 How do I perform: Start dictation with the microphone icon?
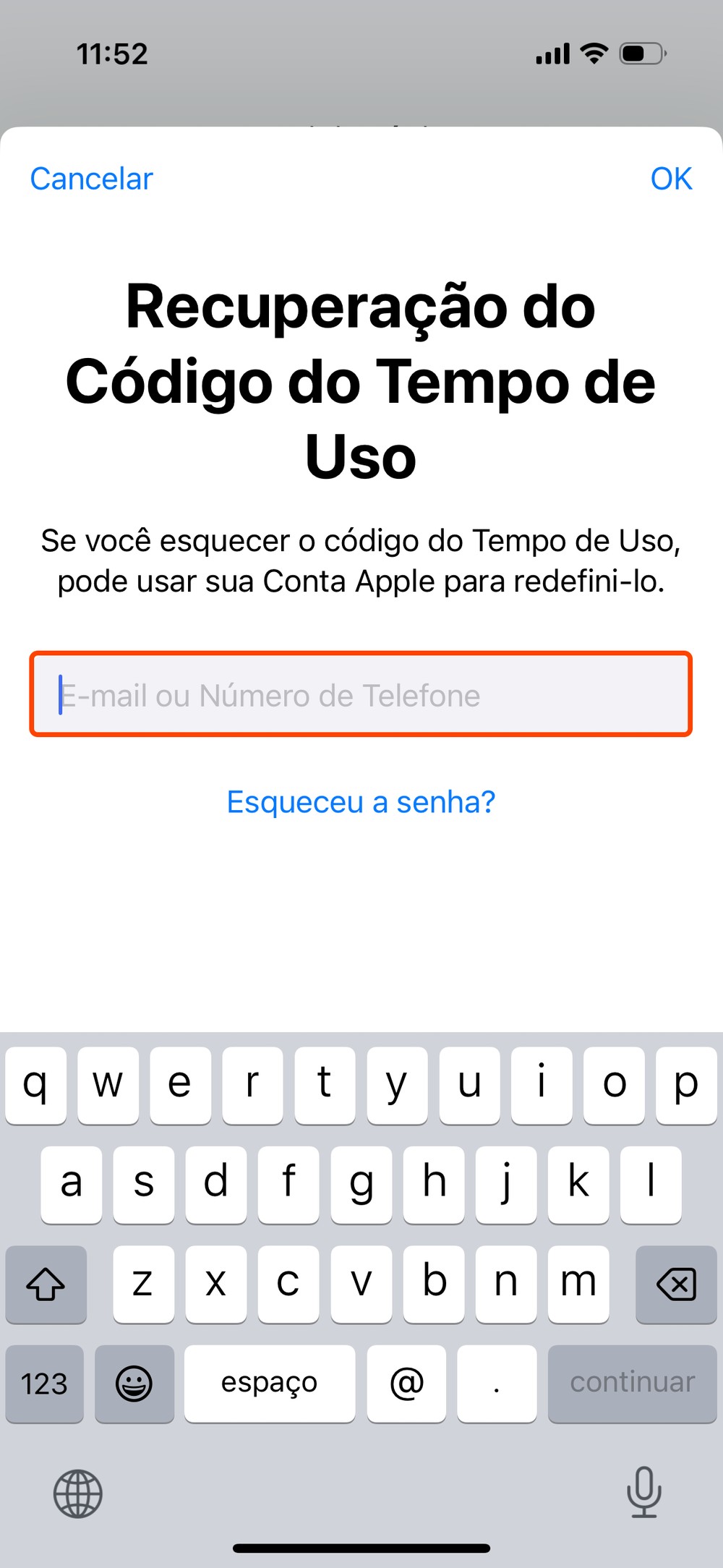pos(643,1492)
